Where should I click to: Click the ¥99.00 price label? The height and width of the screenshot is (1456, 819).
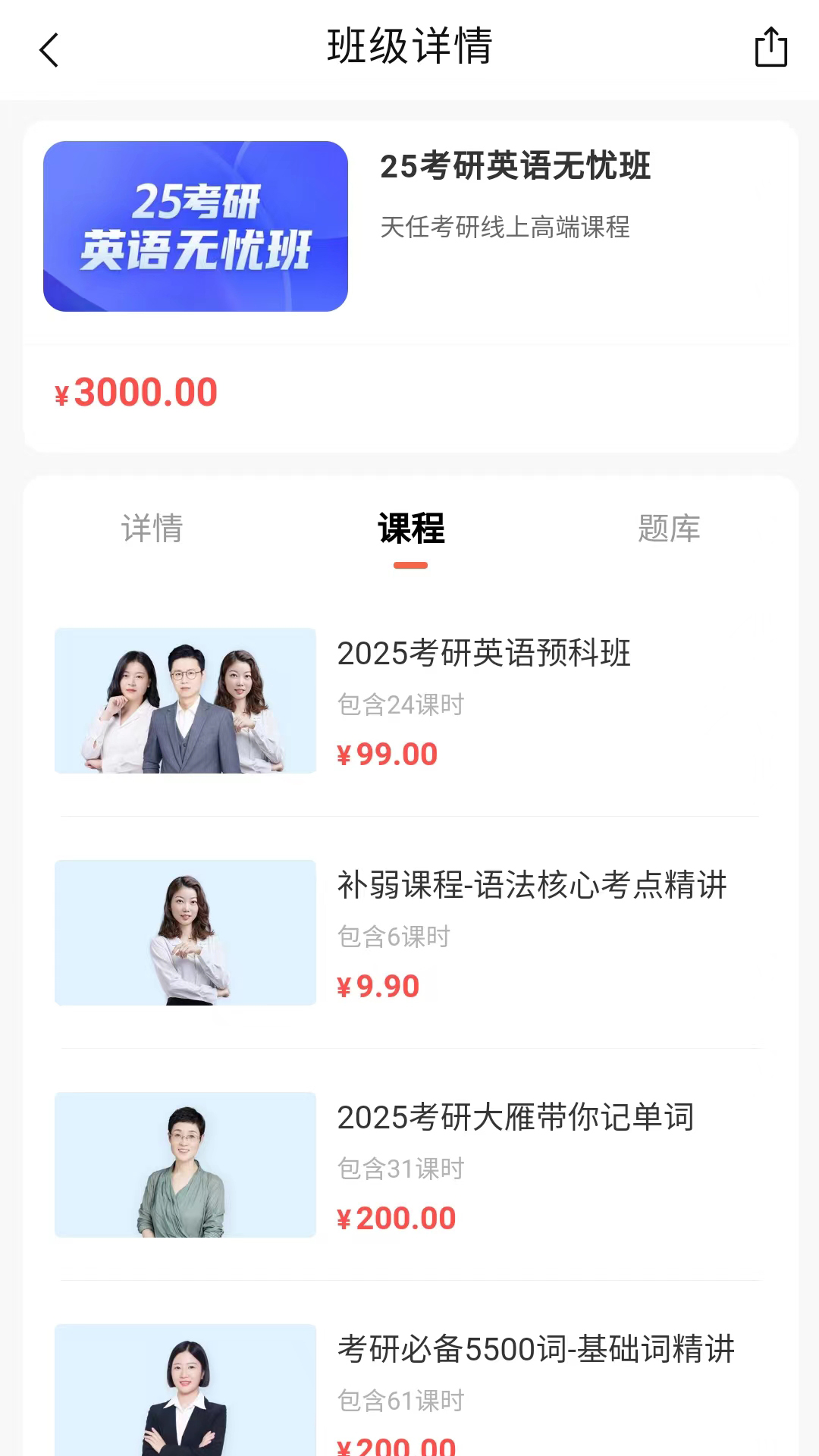click(388, 753)
